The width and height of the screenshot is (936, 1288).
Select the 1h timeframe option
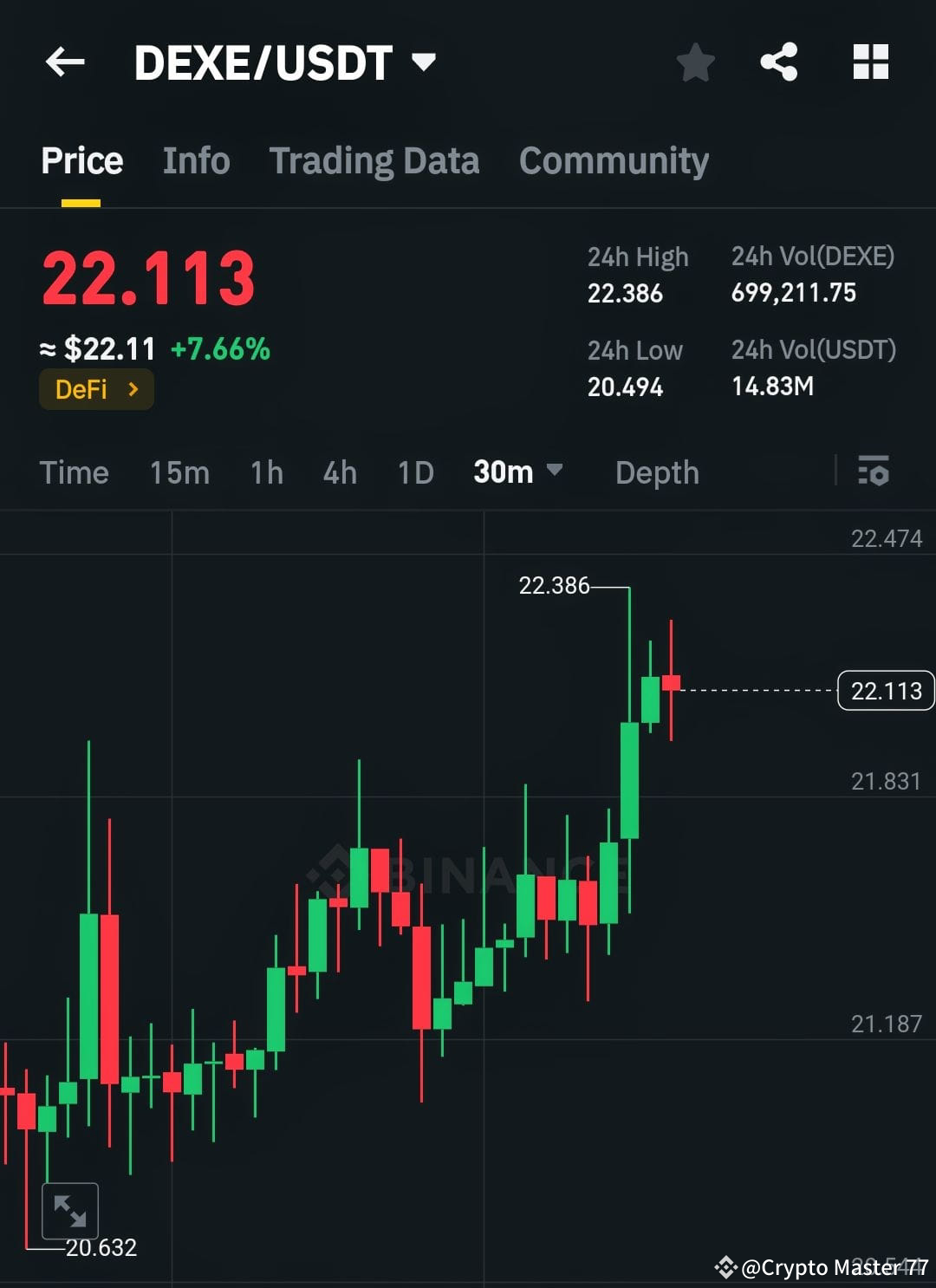coord(266,473)
